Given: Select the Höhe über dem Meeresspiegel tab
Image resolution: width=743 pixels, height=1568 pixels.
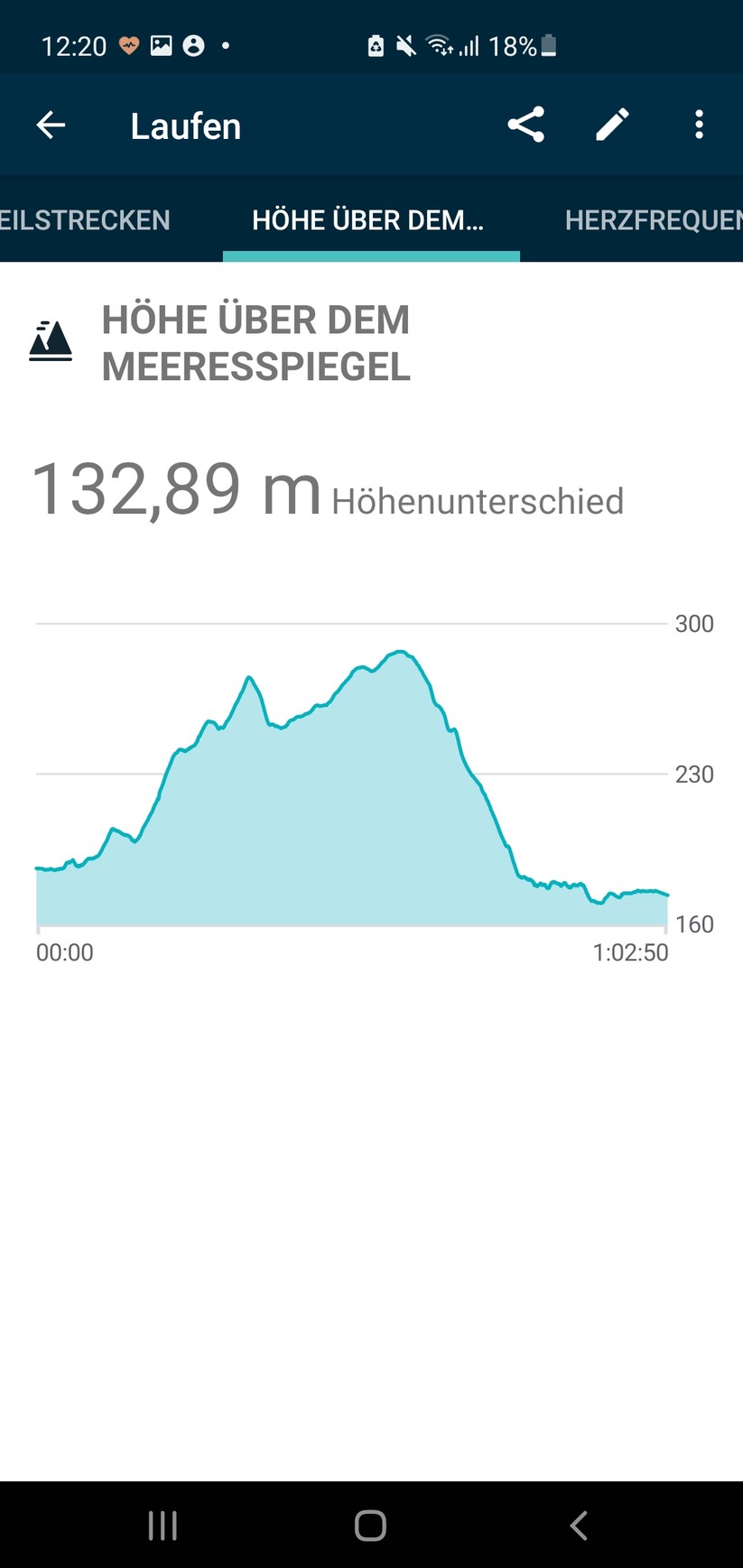Looking at the screenshot, I should point(368,220).
